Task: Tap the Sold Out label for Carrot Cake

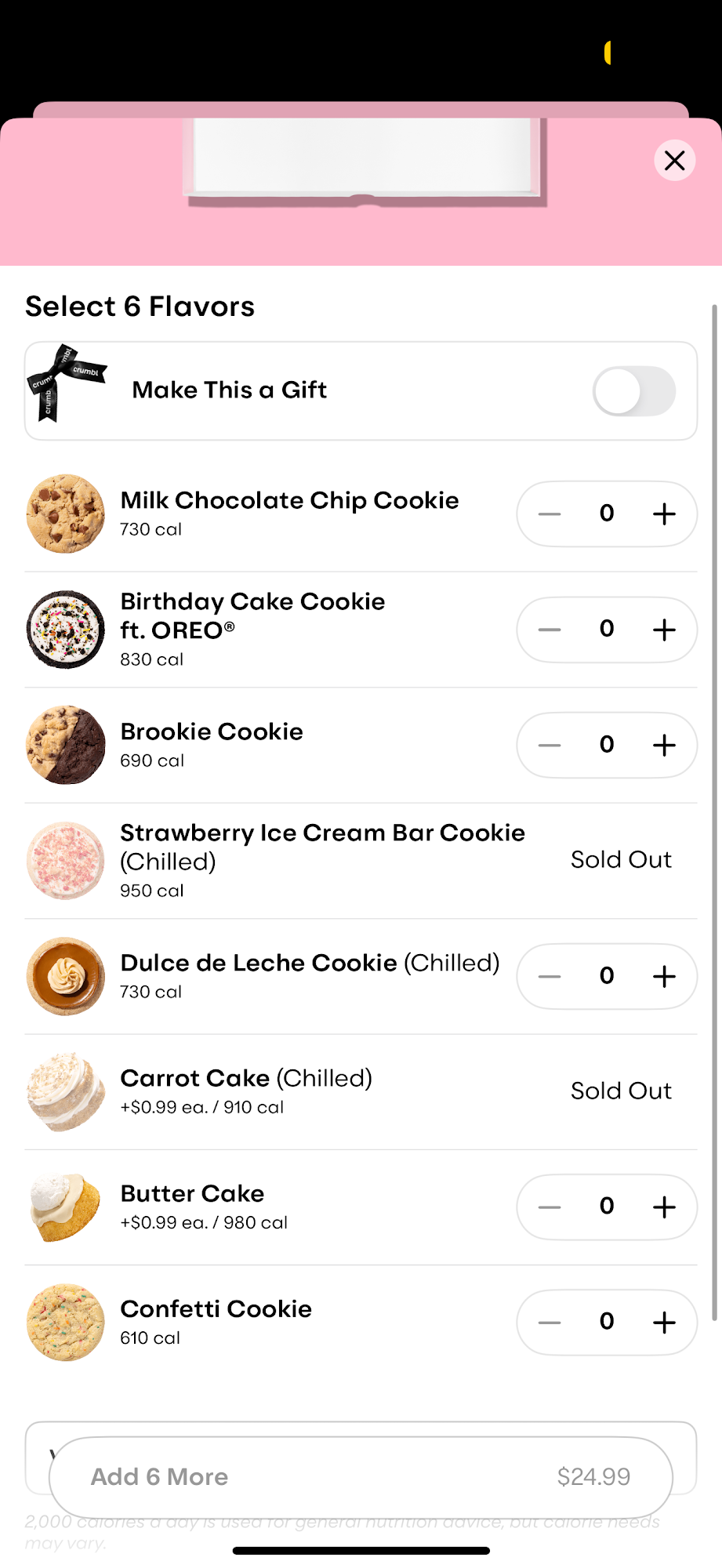Action: [x=620, y=1091]
